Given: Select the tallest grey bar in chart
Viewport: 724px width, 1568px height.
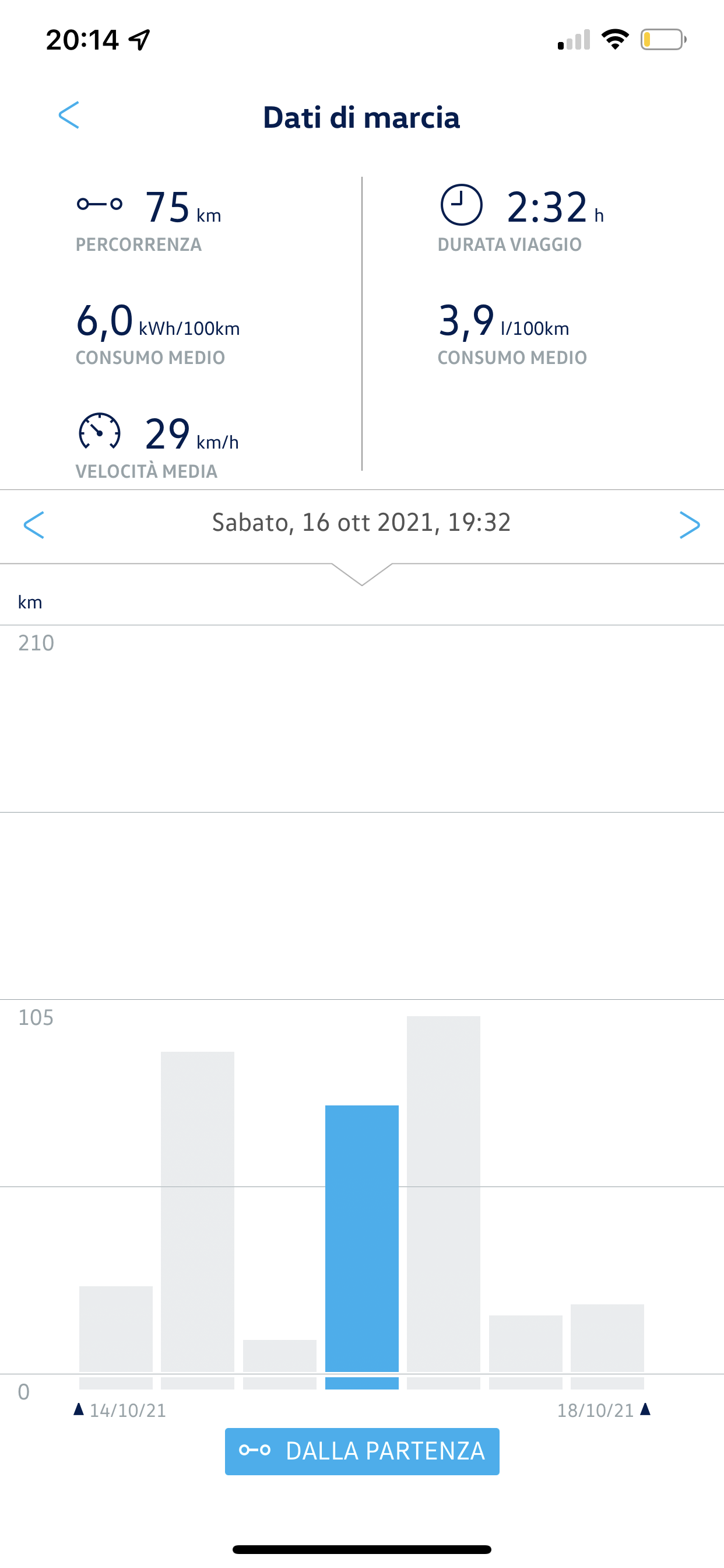Looking at the screenshot, I should tap(444, 1193).
